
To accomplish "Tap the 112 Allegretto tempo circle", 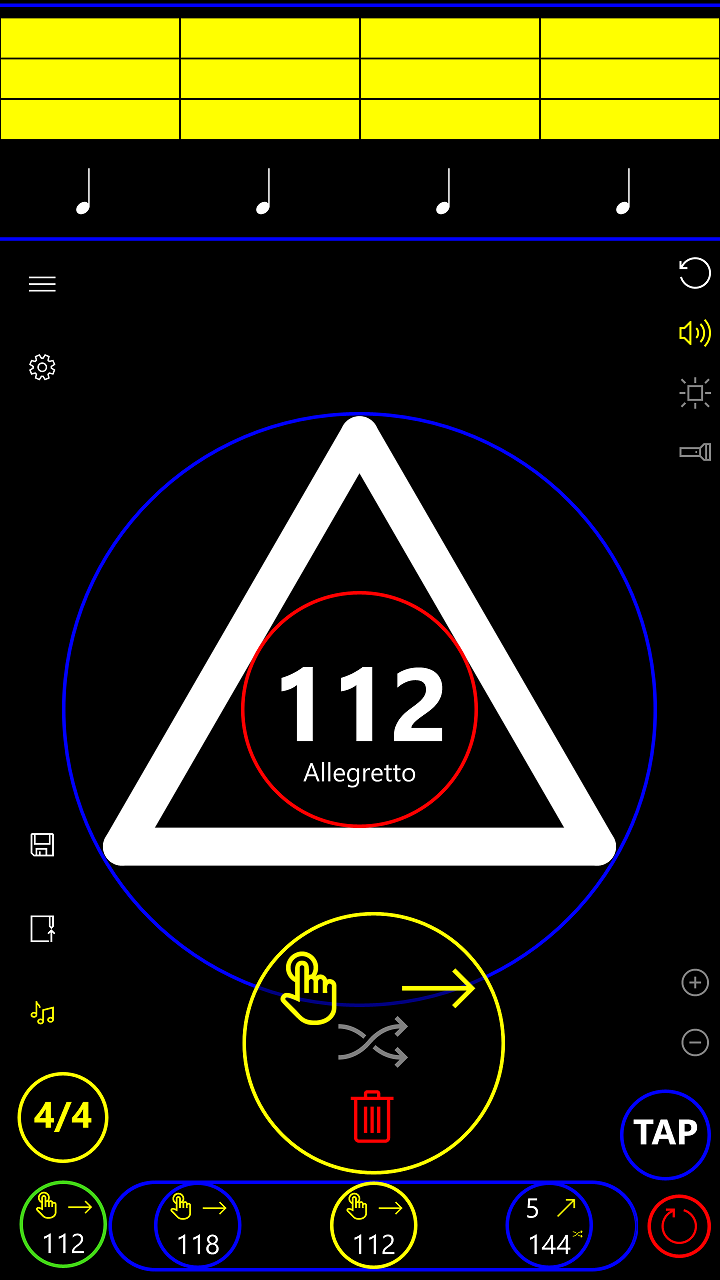I will click(359, 710).
